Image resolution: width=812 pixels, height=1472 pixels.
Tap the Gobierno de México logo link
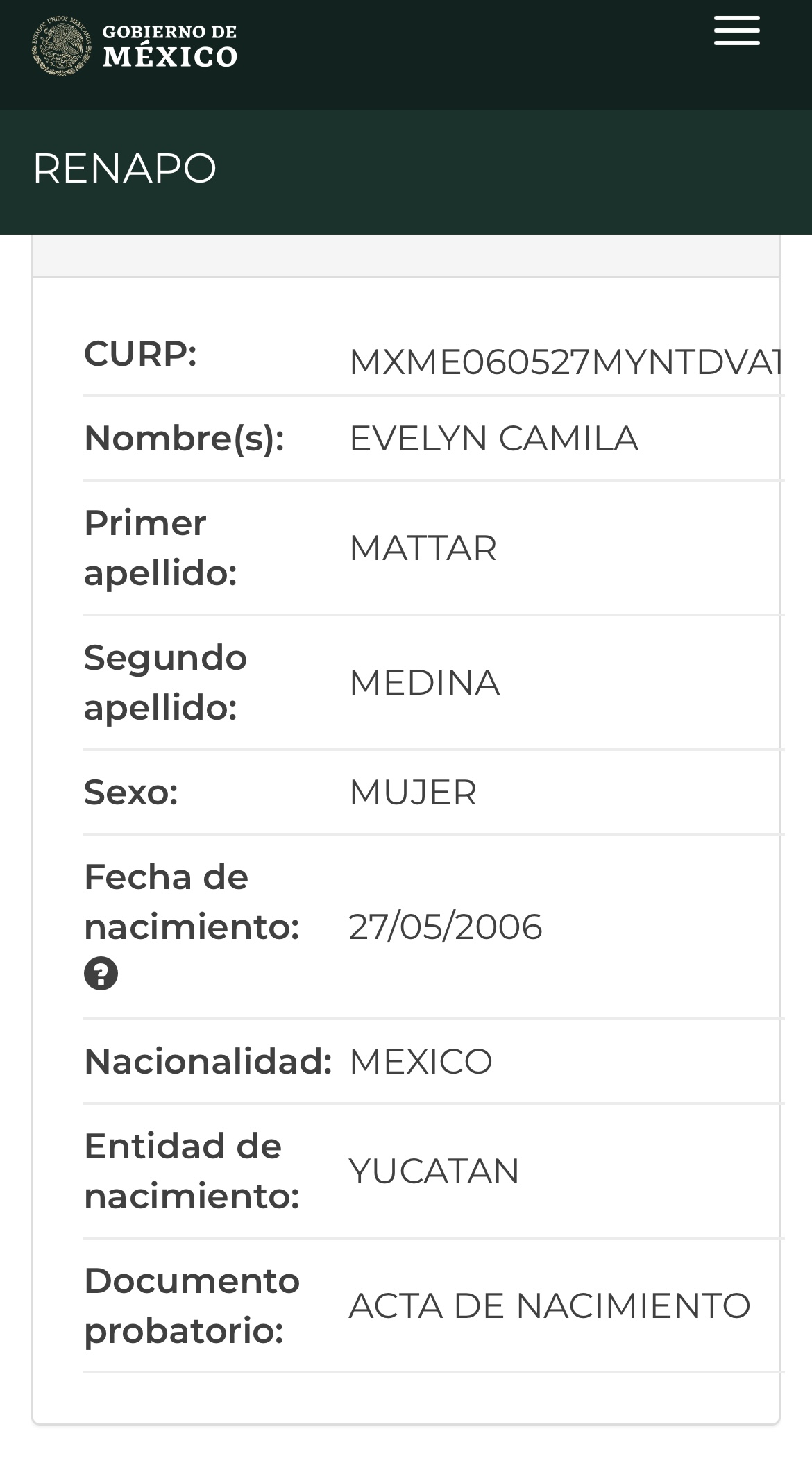(x=135, y=46)
